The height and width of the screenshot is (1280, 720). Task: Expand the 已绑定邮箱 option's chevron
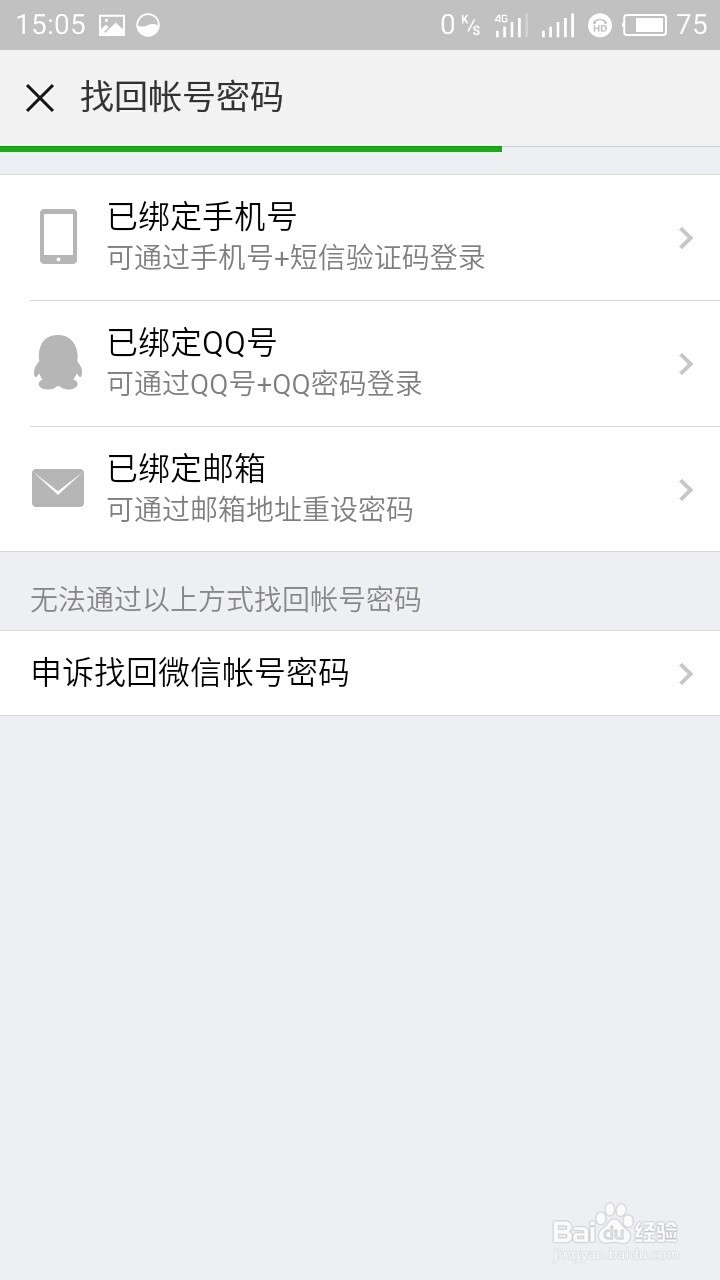[686, 488]
